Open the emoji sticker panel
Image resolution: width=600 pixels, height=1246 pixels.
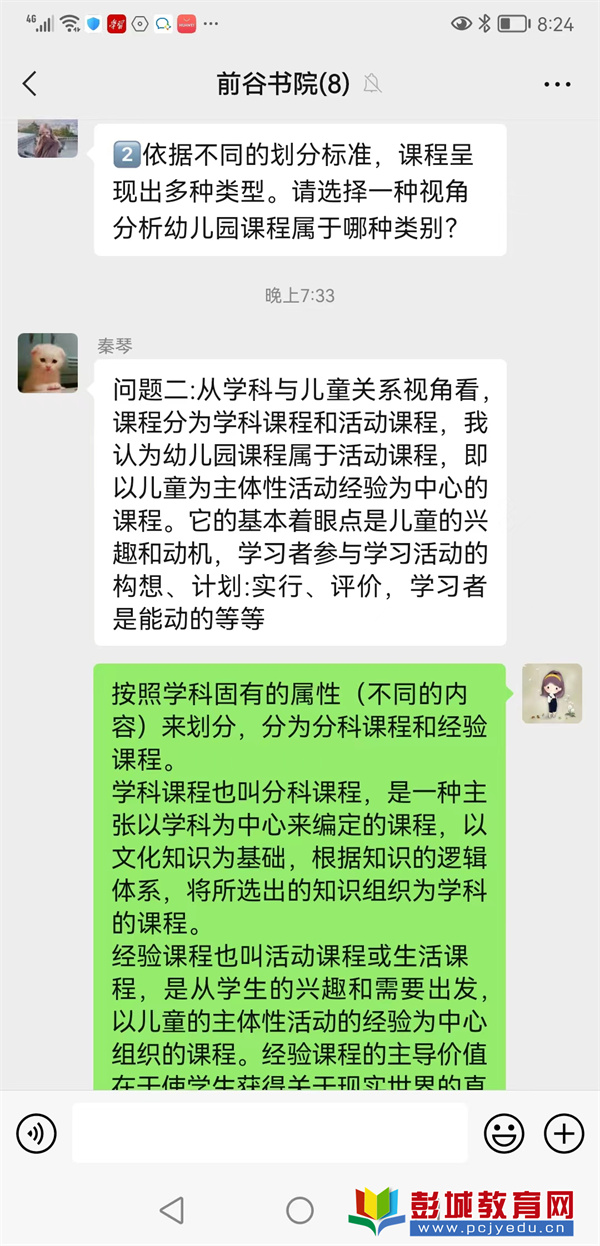coord(504,1133)
